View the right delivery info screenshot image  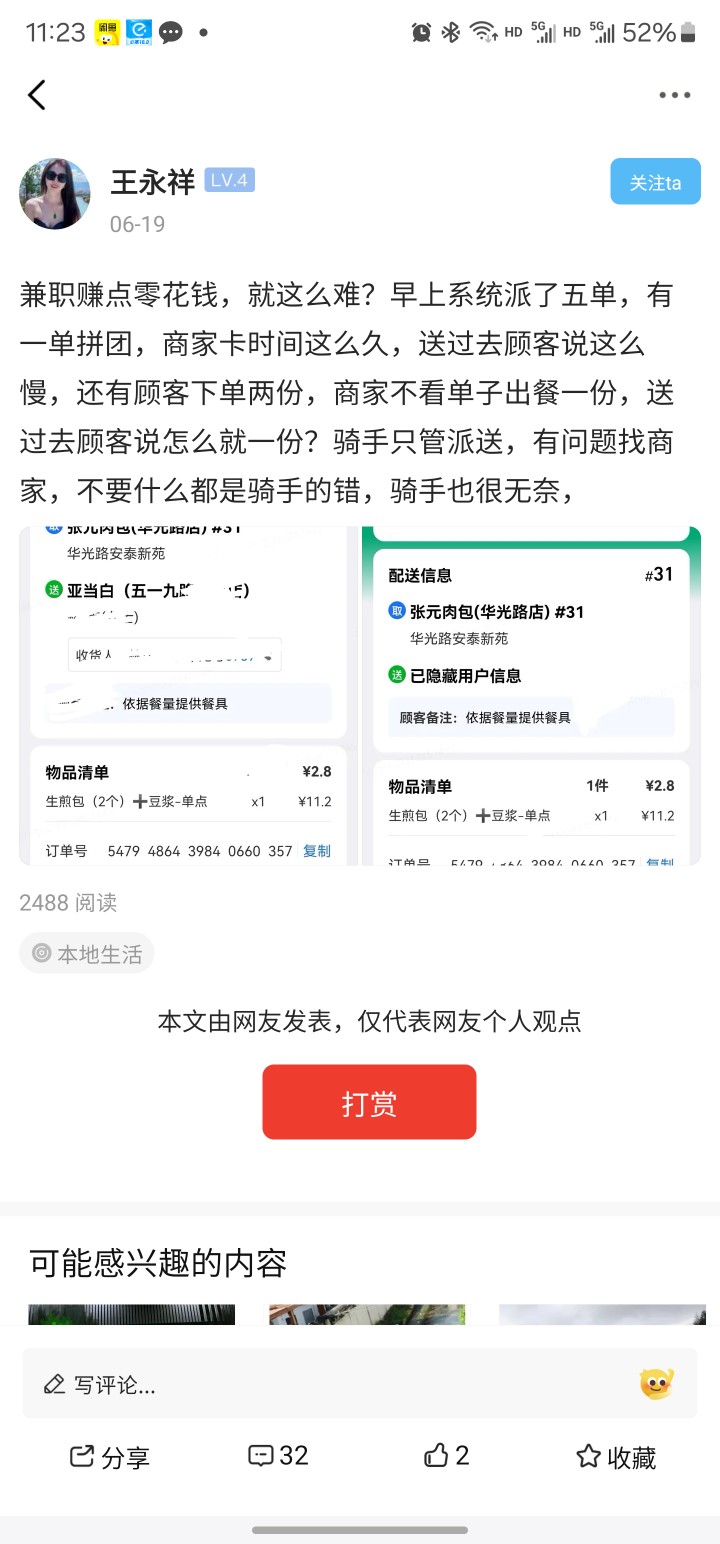pyautogui.click(x=531, y=696)
